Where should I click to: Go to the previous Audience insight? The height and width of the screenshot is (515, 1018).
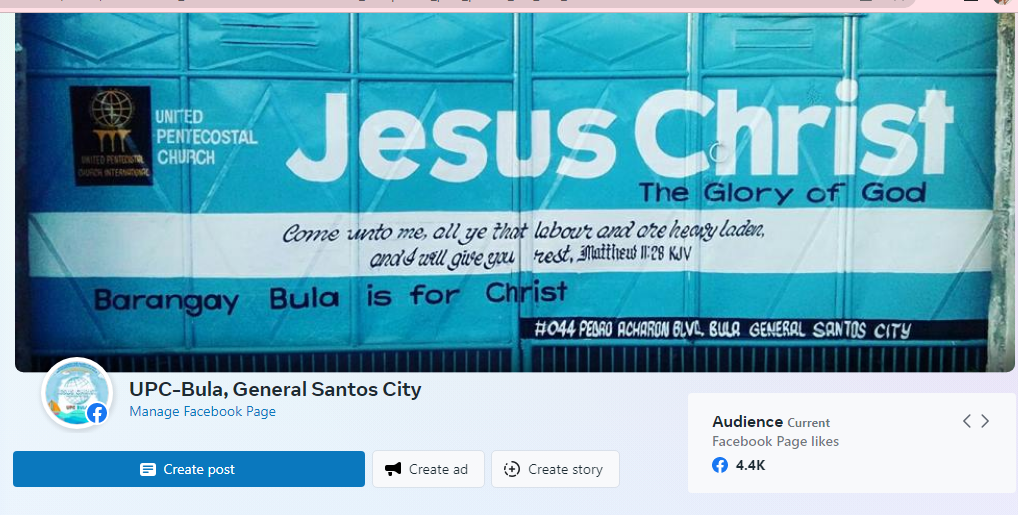967,421
